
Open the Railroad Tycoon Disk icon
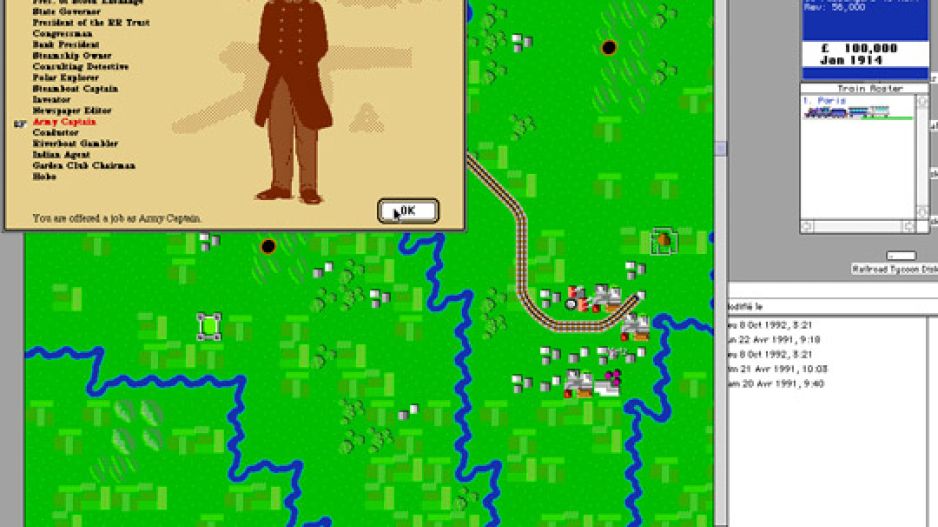coord(901,257)
